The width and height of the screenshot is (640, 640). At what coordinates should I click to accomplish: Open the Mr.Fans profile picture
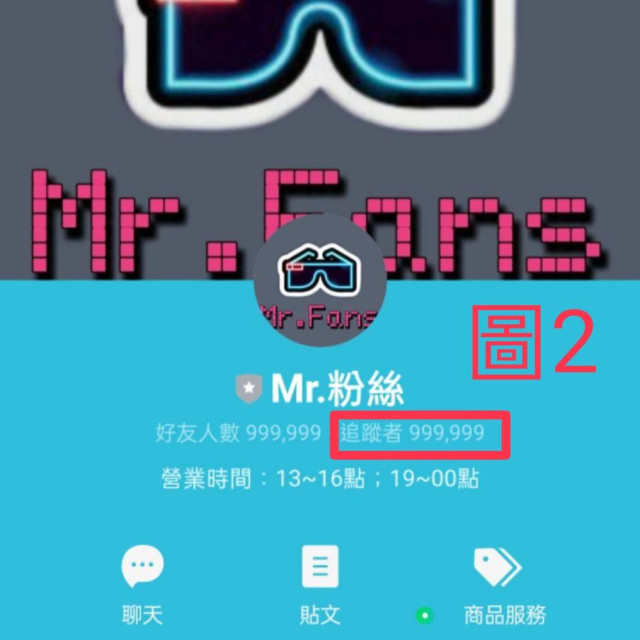point(320,279)
